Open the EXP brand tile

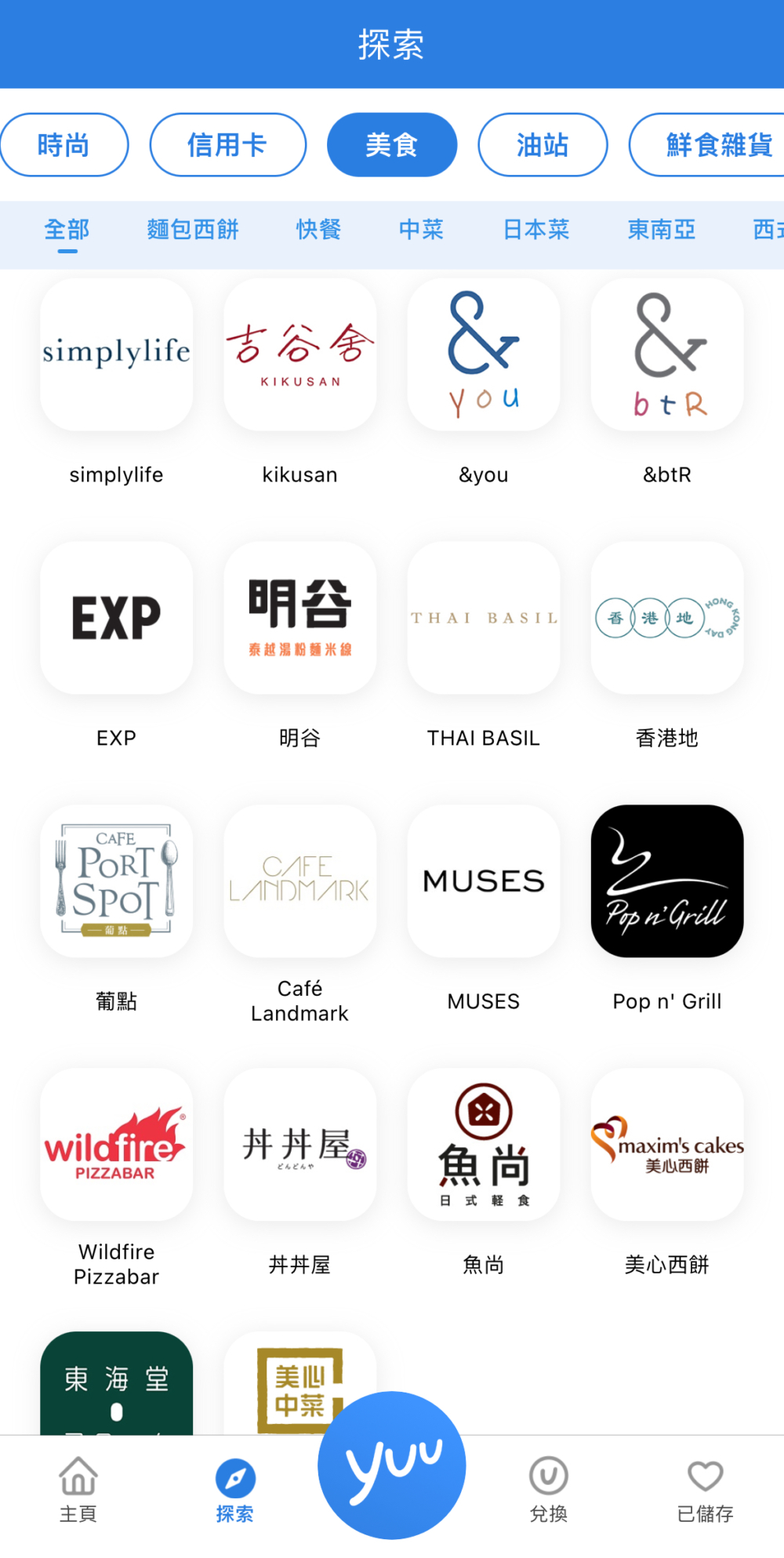(x=116, y=618)
